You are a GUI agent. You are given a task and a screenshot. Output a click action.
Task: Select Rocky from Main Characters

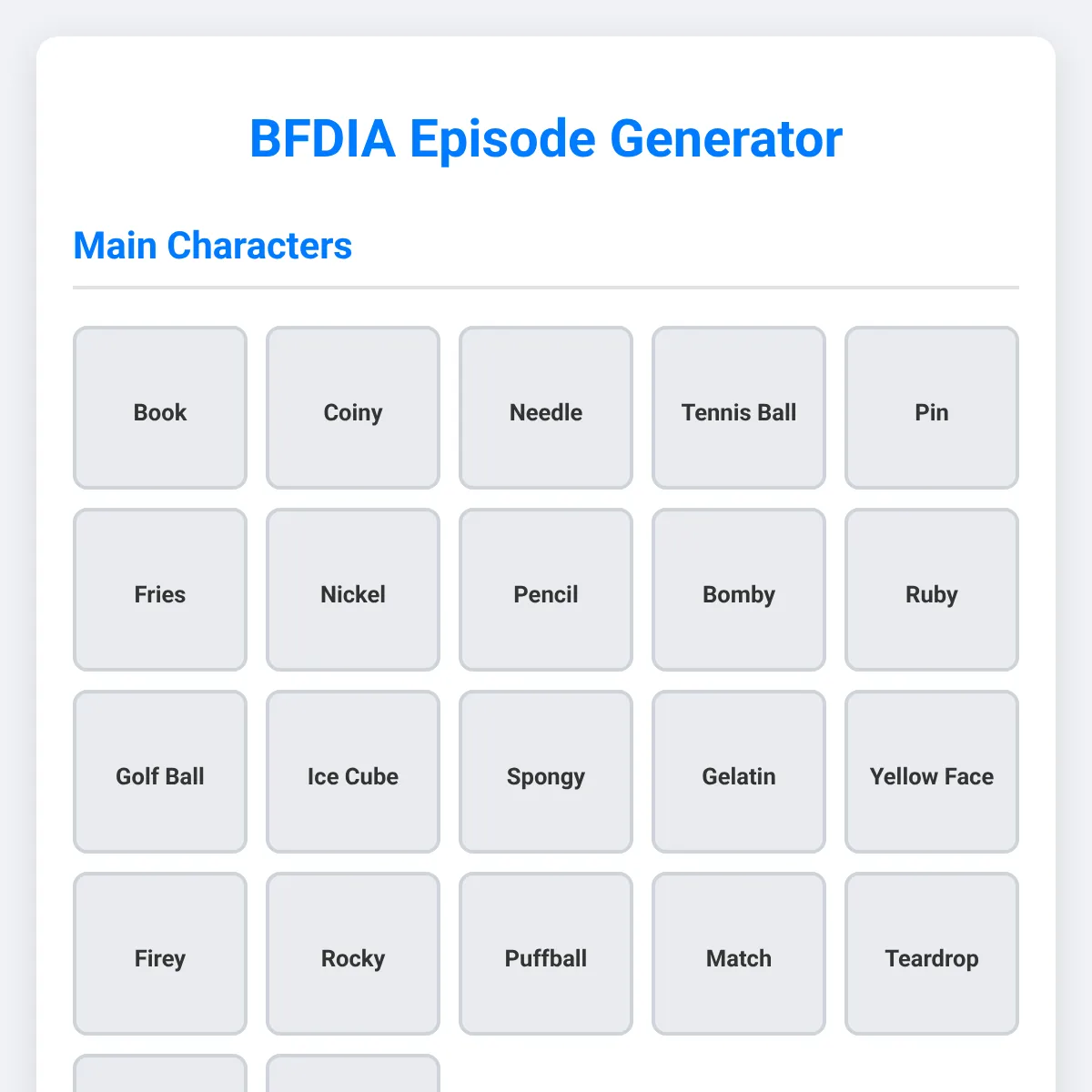(353, 954)
